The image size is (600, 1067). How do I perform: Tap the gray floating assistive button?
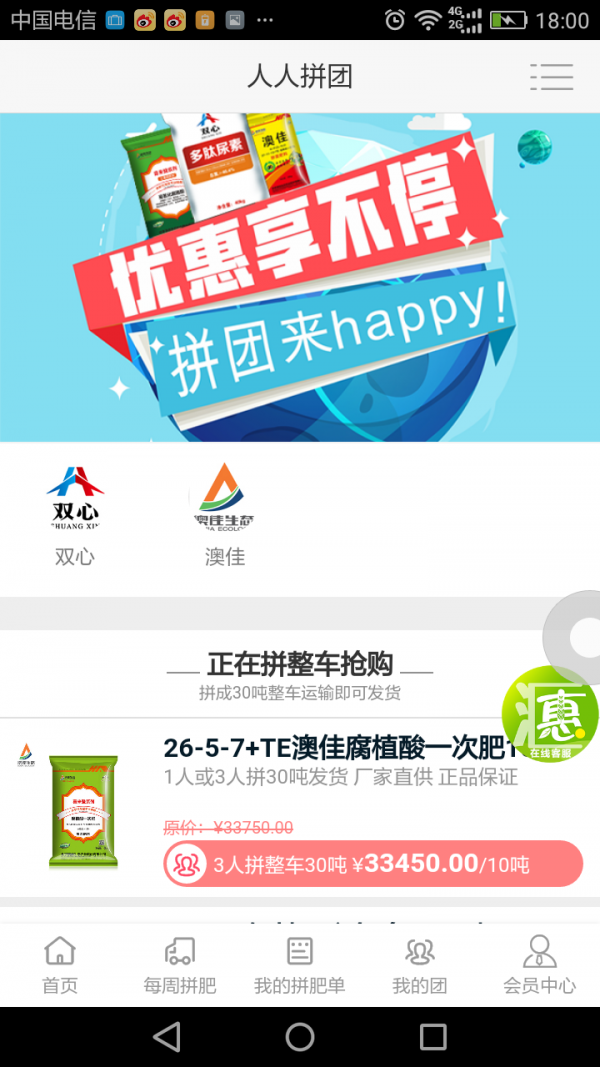(x=580, y=638)
